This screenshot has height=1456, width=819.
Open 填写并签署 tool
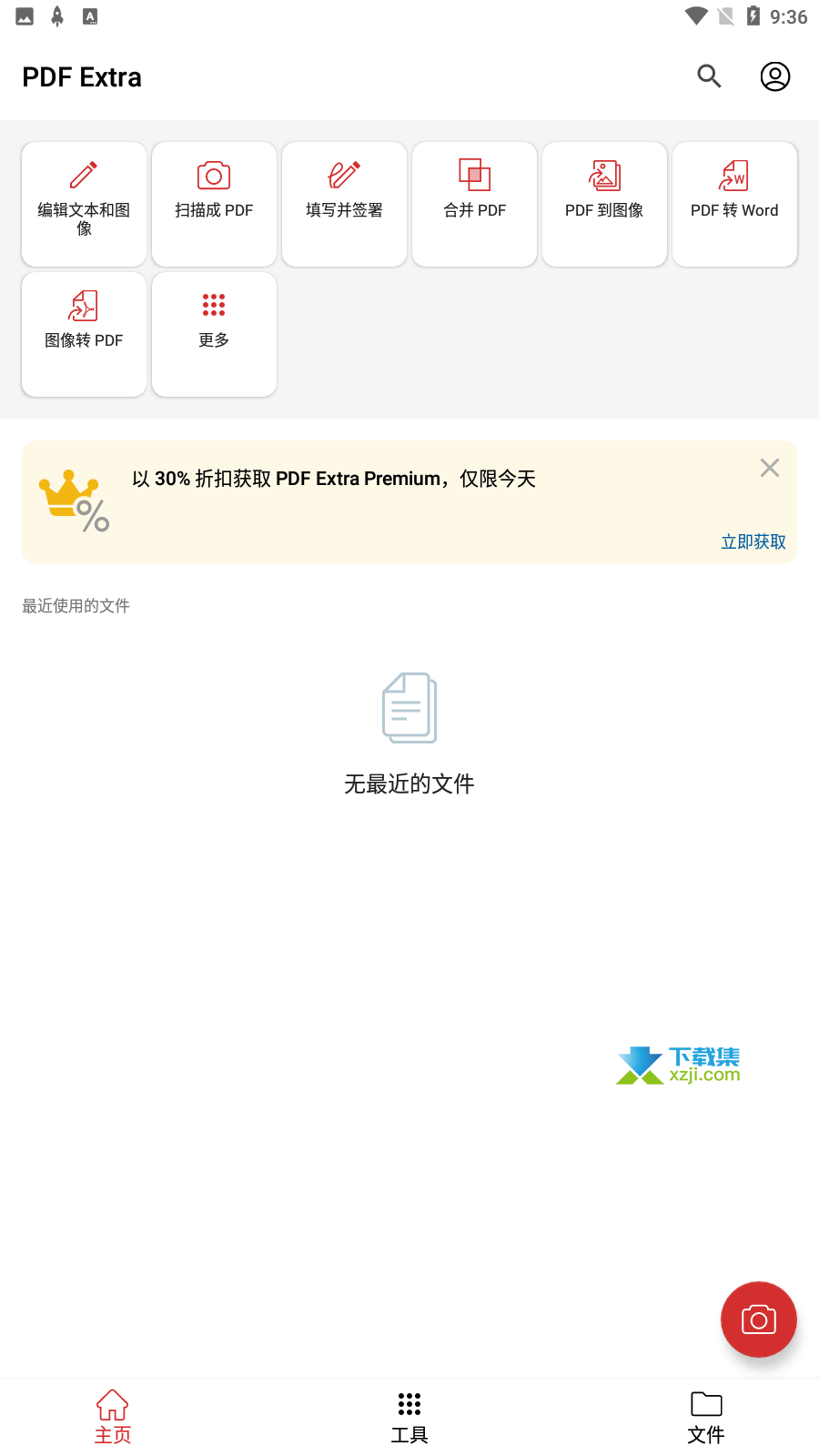[x=344, y=204]
